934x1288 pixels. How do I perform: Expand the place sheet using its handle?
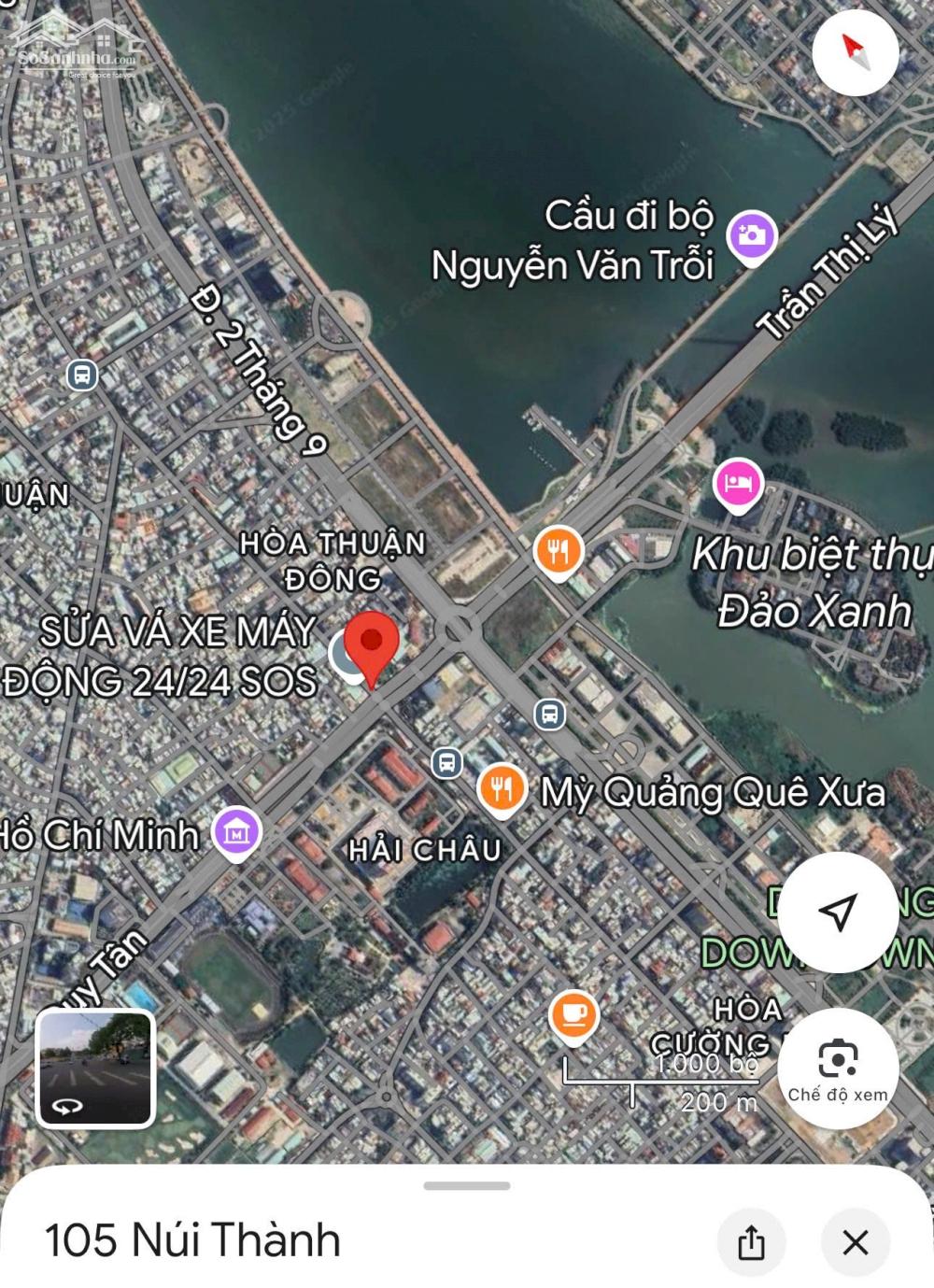pyautogui.click(x=467, y=1186)
